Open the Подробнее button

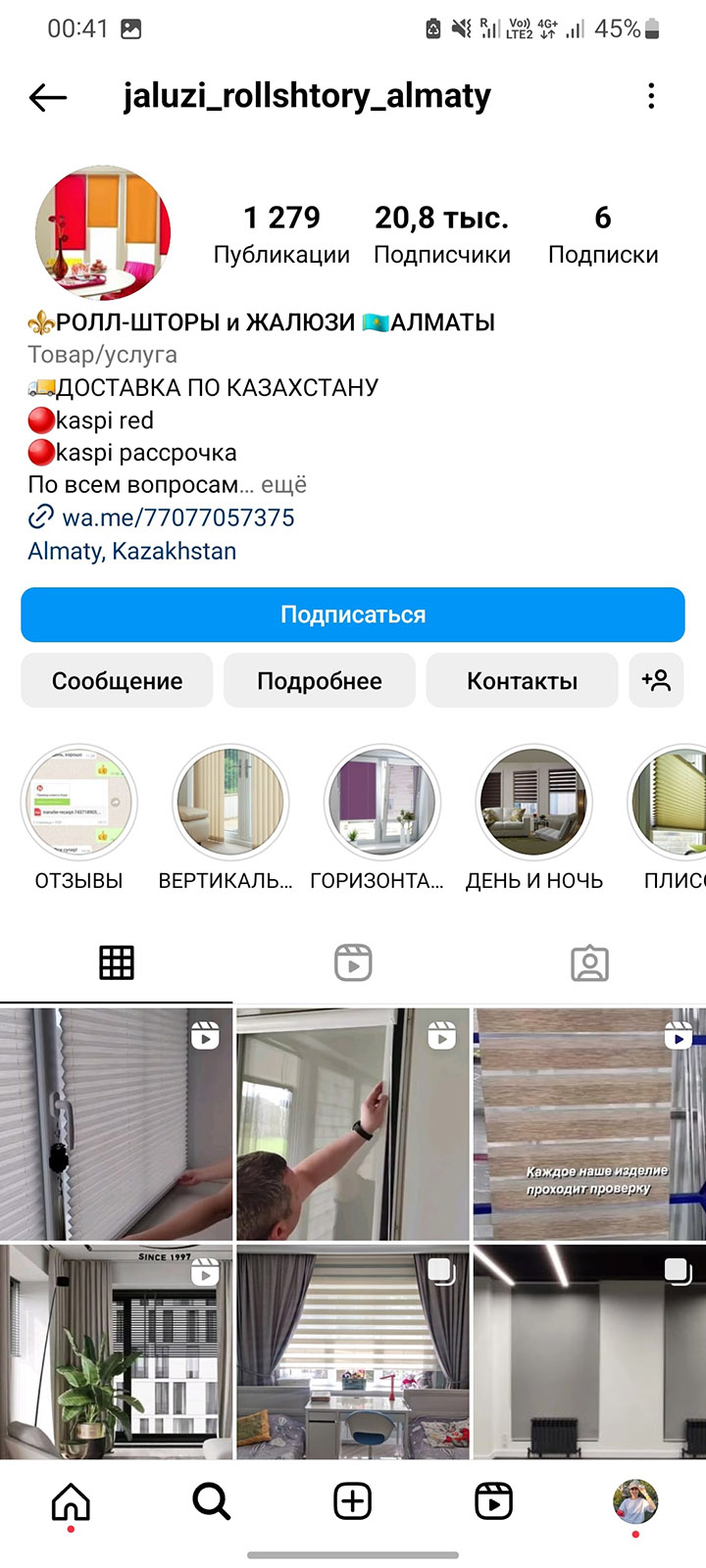(320, 681)
